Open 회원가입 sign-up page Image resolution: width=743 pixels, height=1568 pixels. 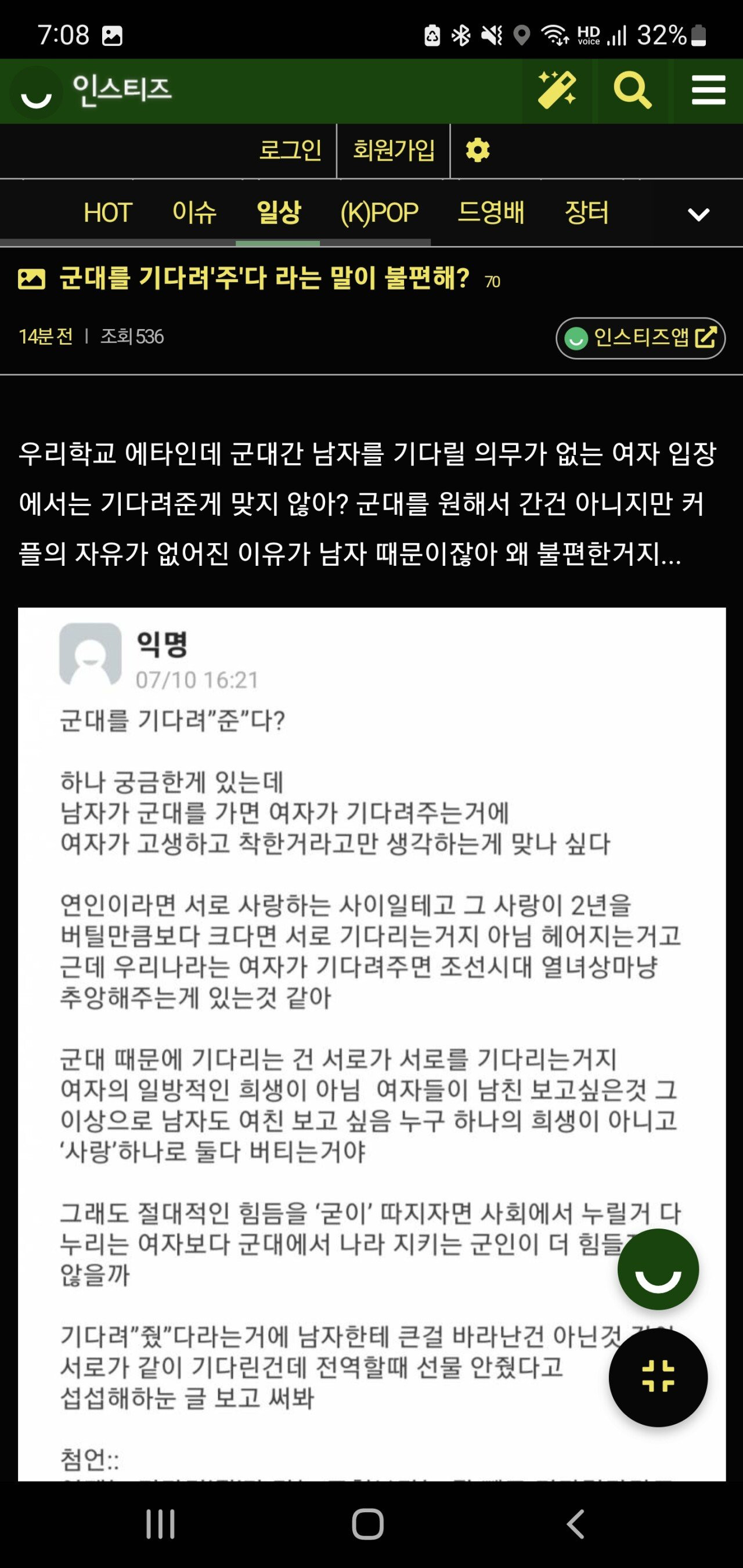[394, 150]
